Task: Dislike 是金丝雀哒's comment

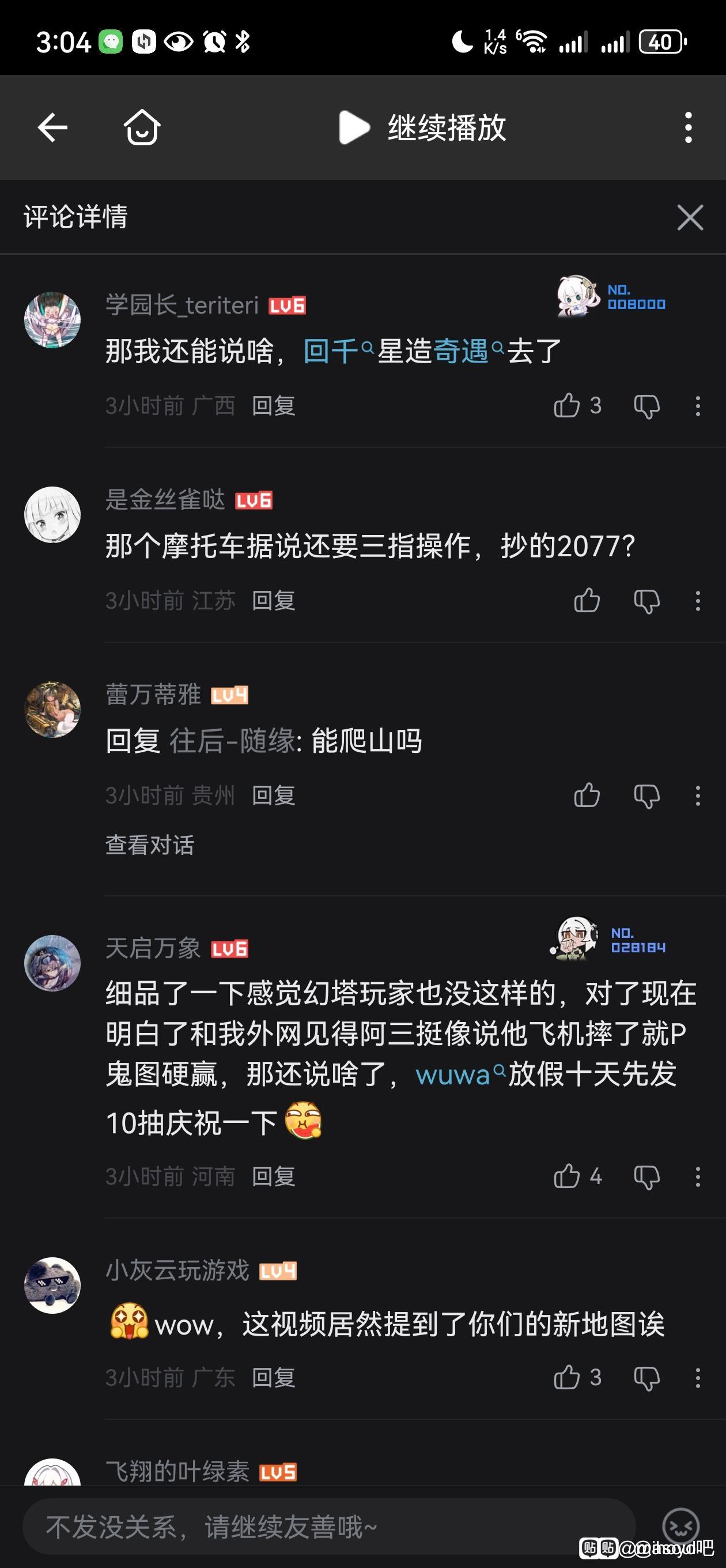Action: pyautogui.click(x=646, y=601)
